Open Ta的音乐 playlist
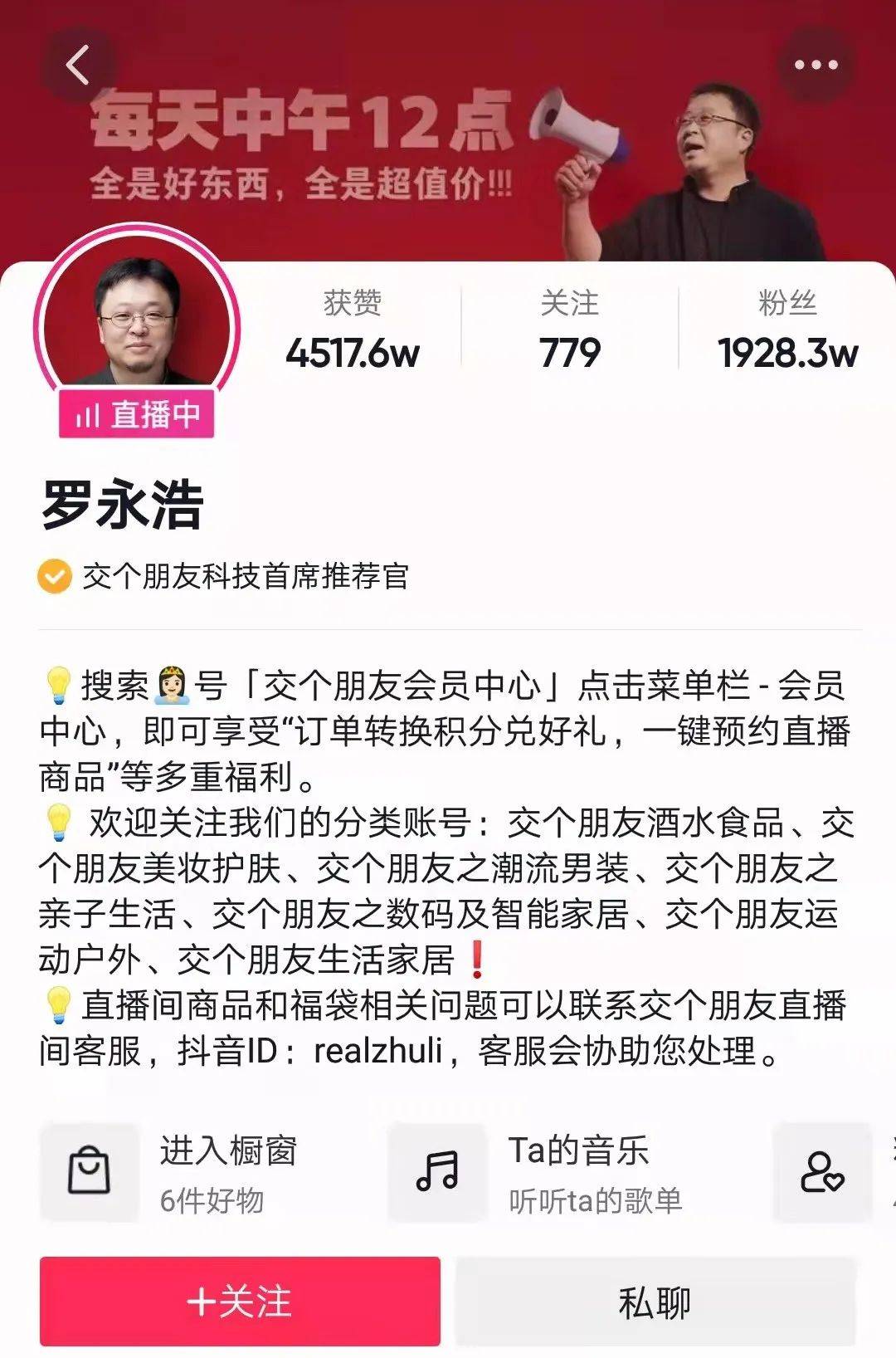The height and width of the screenshot is (1358, 896). point(548,1172)
